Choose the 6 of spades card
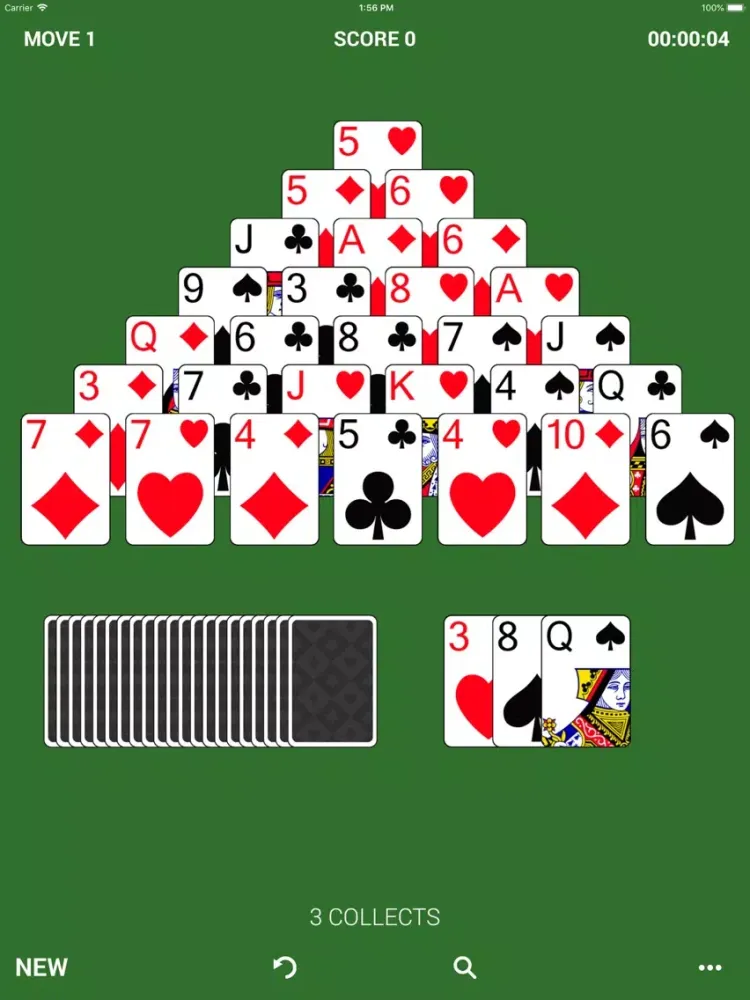This screenshot has height=1000, width=750. [x=689, y=480]
